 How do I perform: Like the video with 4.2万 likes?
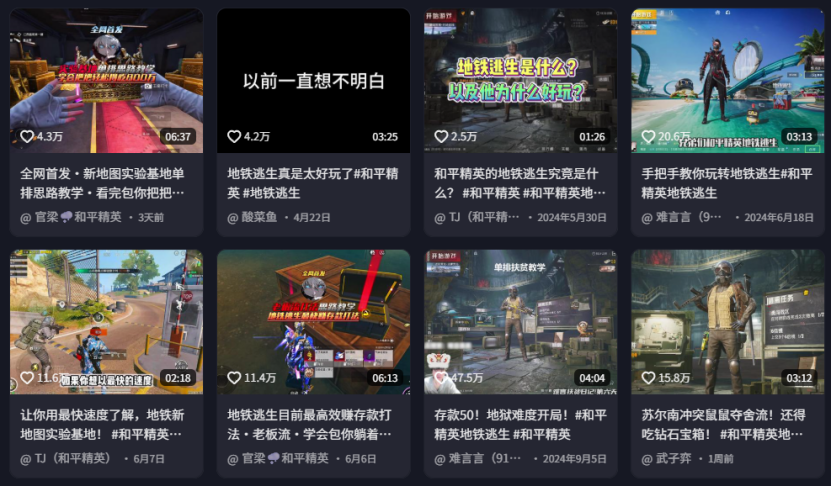[x=234, y=136]
